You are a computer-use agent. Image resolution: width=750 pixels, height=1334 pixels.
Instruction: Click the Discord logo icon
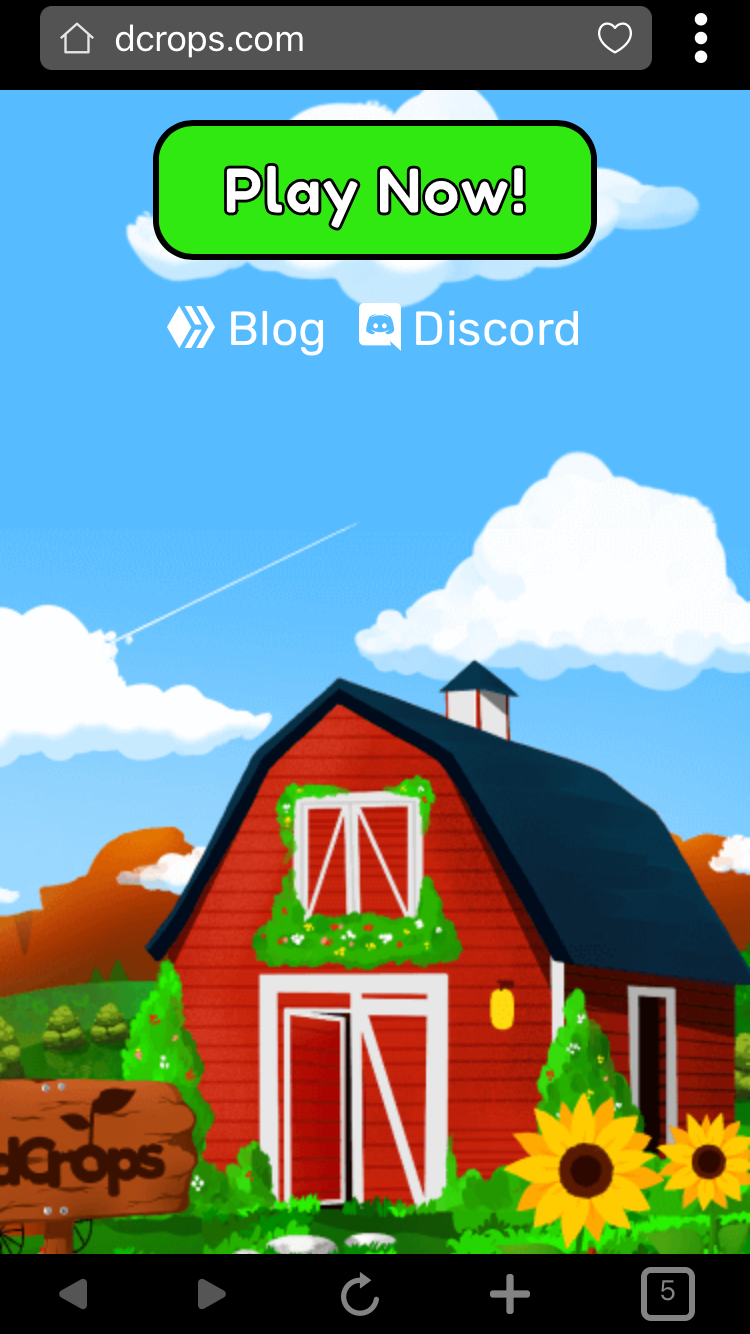[x=381, y=326]
